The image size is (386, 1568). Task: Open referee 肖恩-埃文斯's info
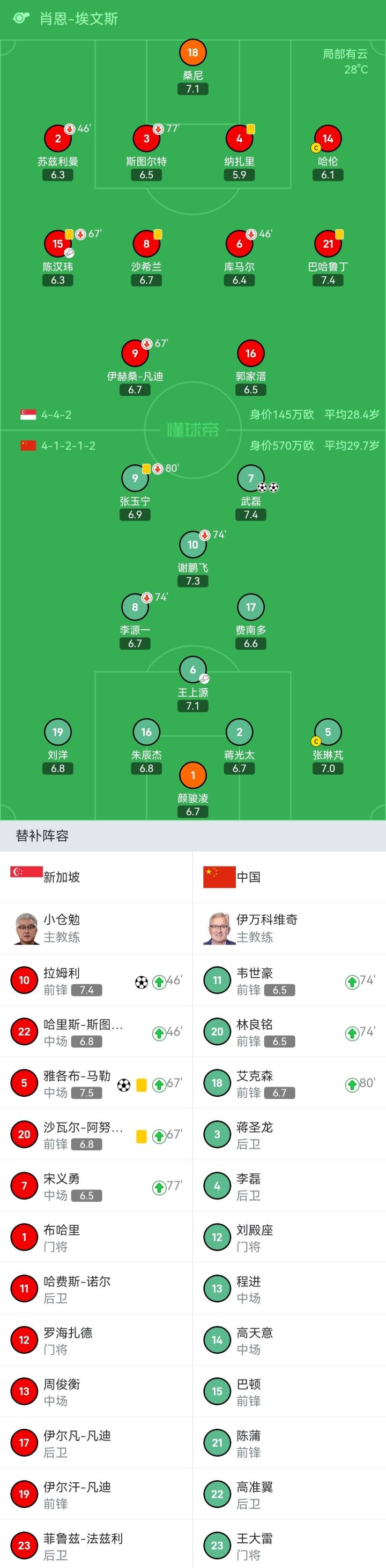coord(79,19)
